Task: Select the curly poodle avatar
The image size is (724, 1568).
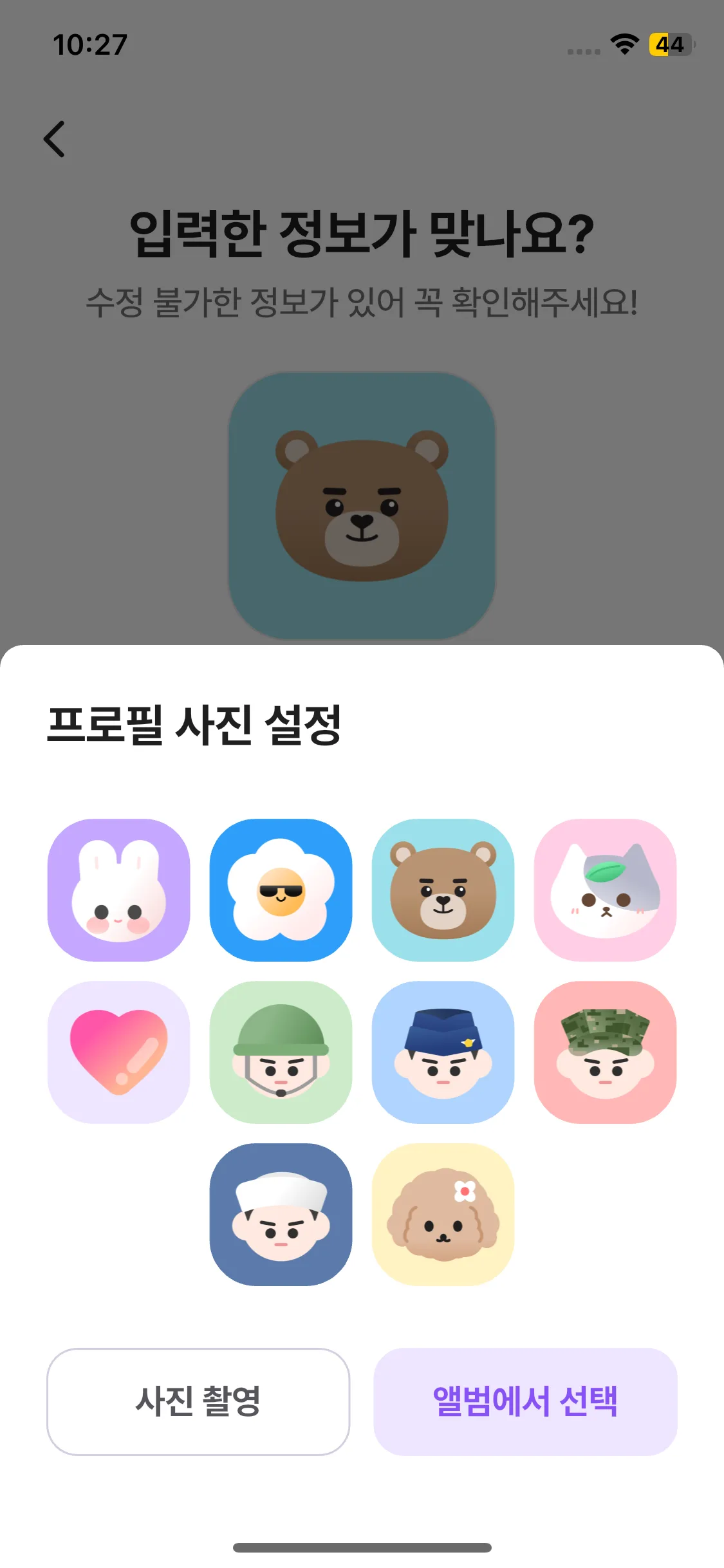Action: click(443, 1214)
